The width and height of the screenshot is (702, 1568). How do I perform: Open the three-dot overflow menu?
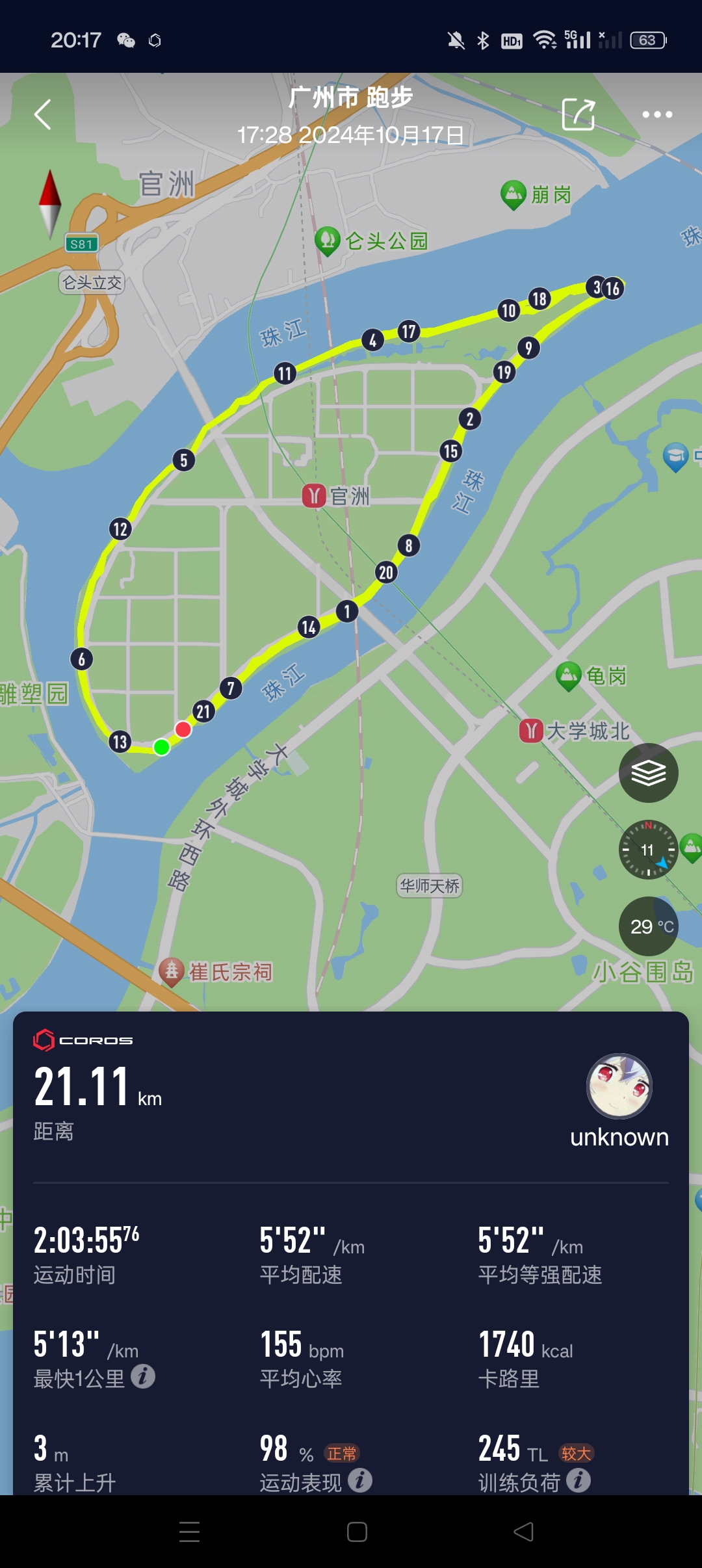(656, 115)
